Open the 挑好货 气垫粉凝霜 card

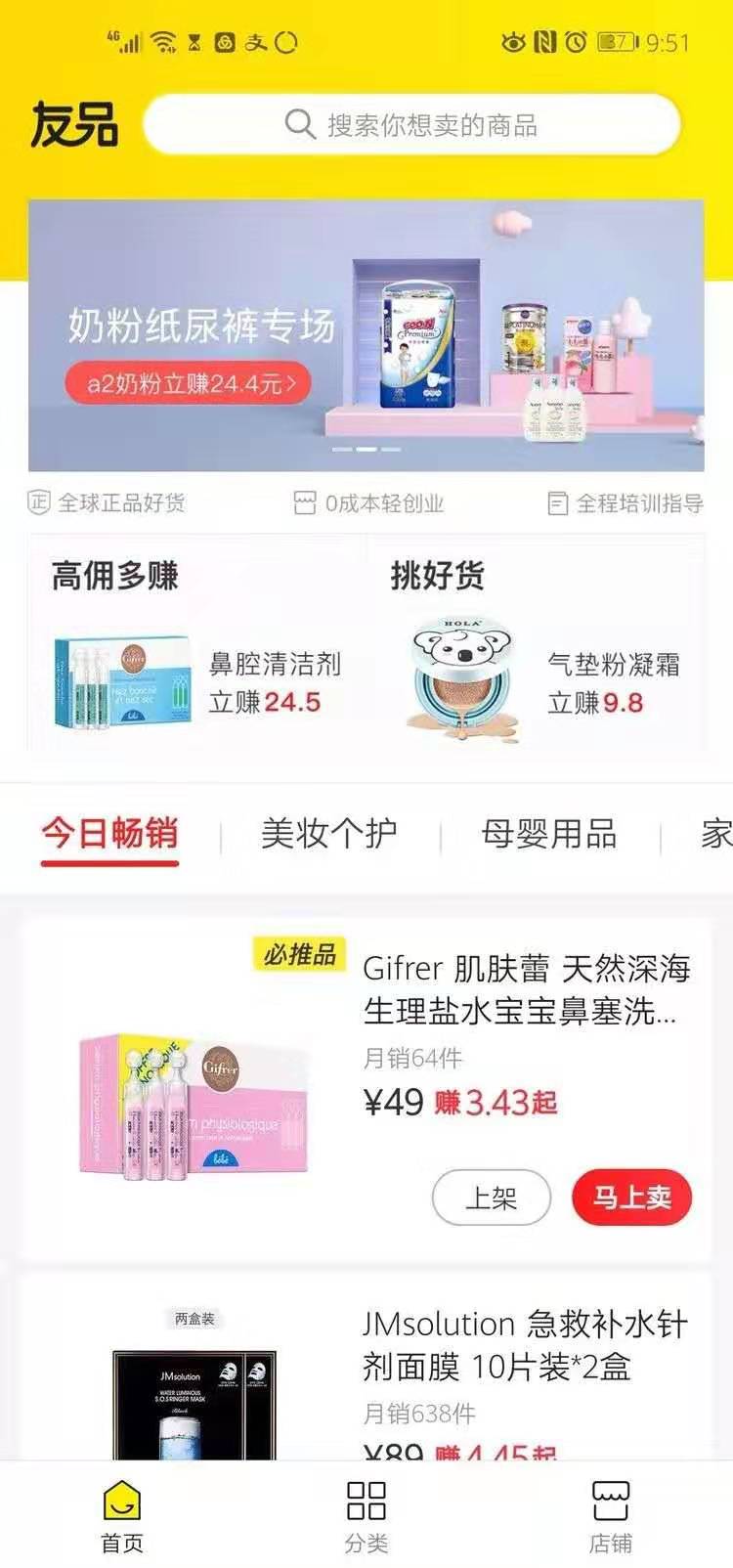pyautogui.click(x=536, y=647)
